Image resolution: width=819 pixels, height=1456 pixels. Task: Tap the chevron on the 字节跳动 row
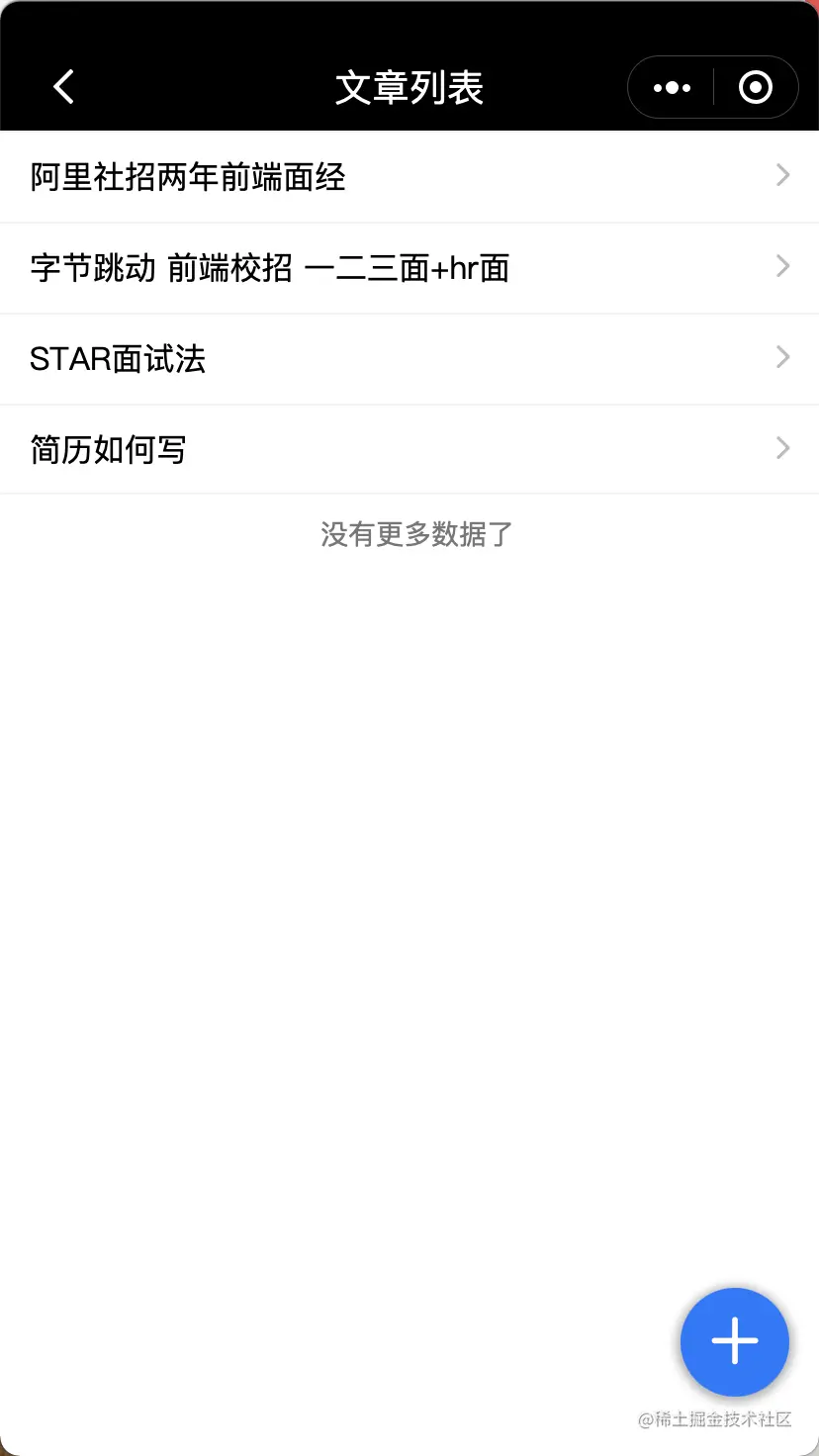782,266
